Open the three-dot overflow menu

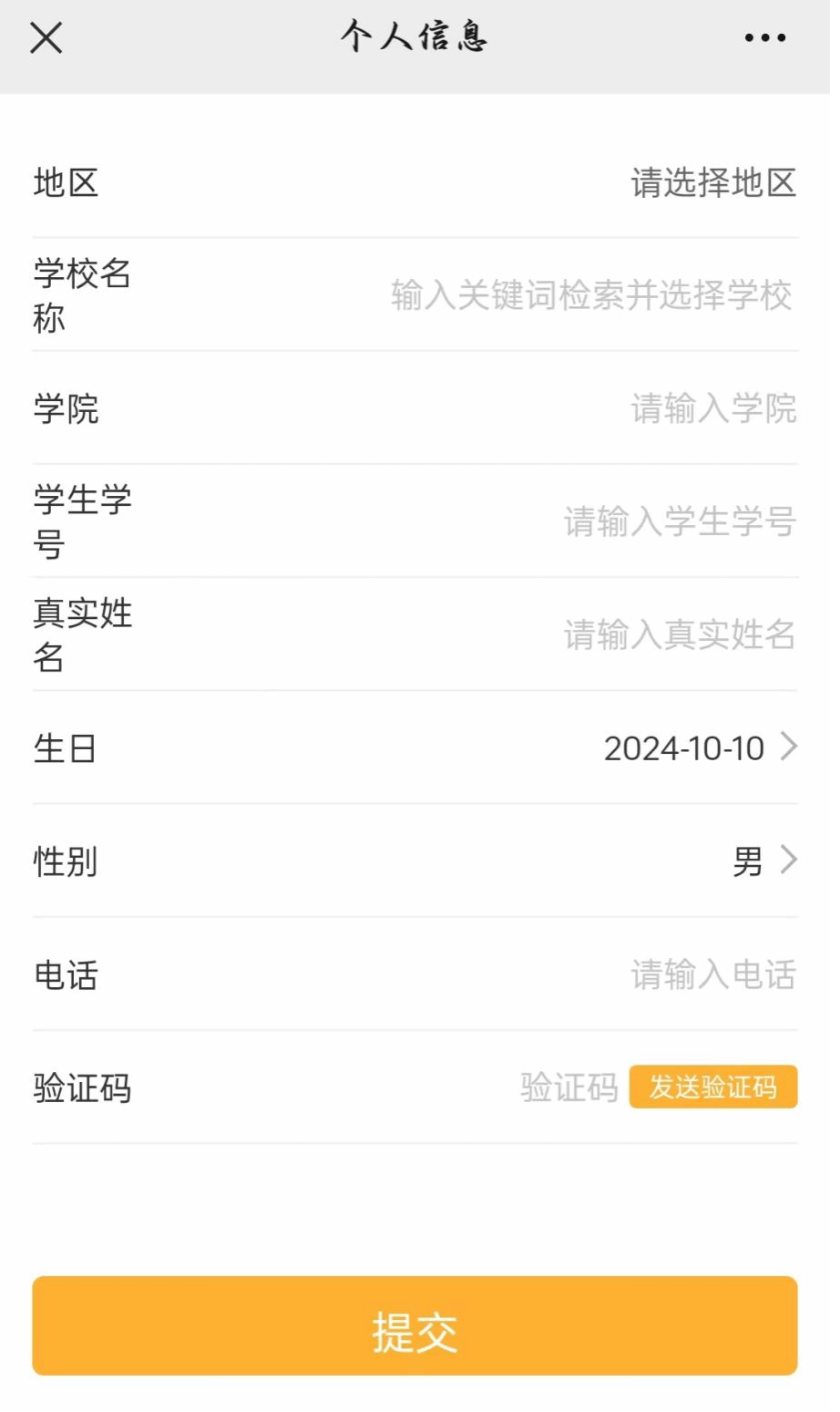coord(764,38)
